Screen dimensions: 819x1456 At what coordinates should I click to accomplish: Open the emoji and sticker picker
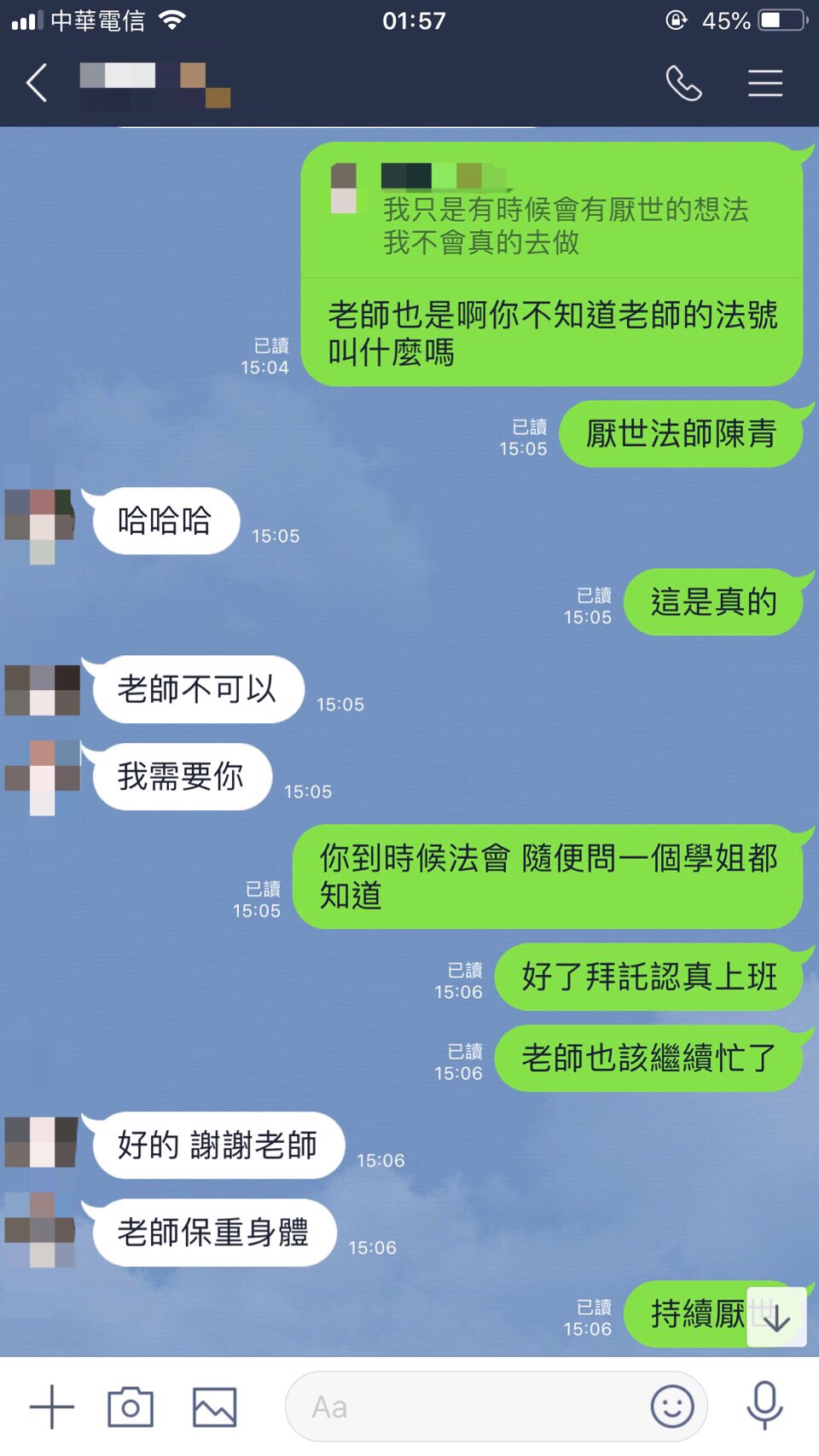click(x=671, y=1407)
